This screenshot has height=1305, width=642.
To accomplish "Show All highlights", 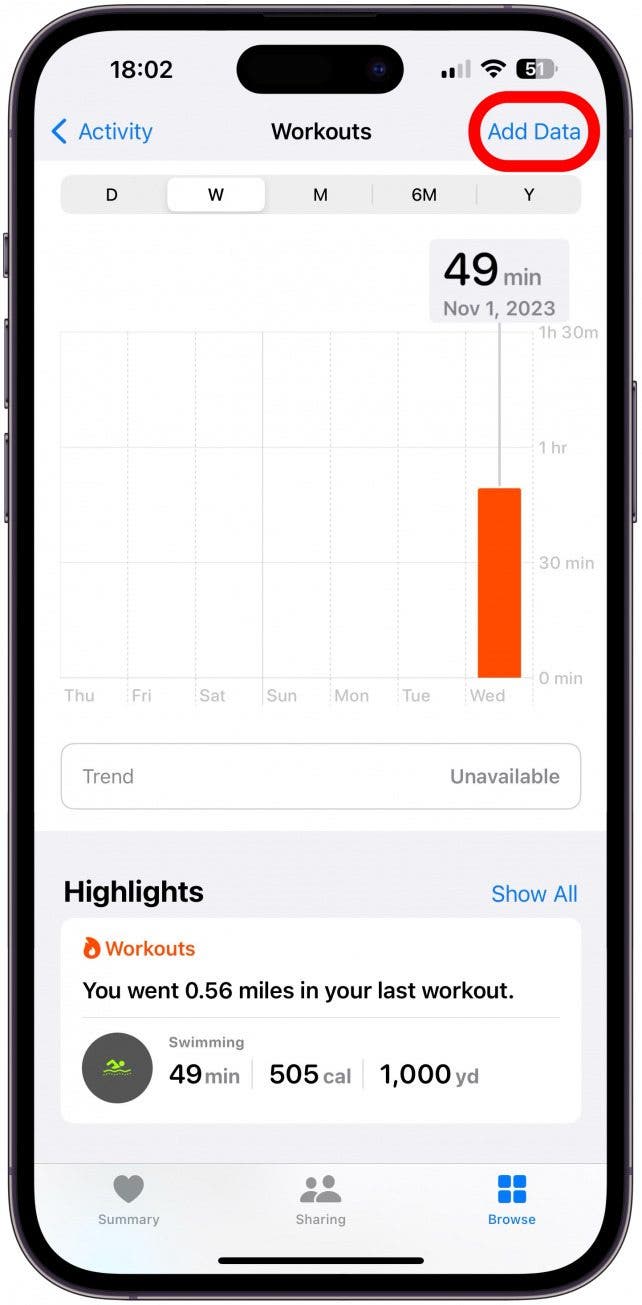I will coord(534,894).
